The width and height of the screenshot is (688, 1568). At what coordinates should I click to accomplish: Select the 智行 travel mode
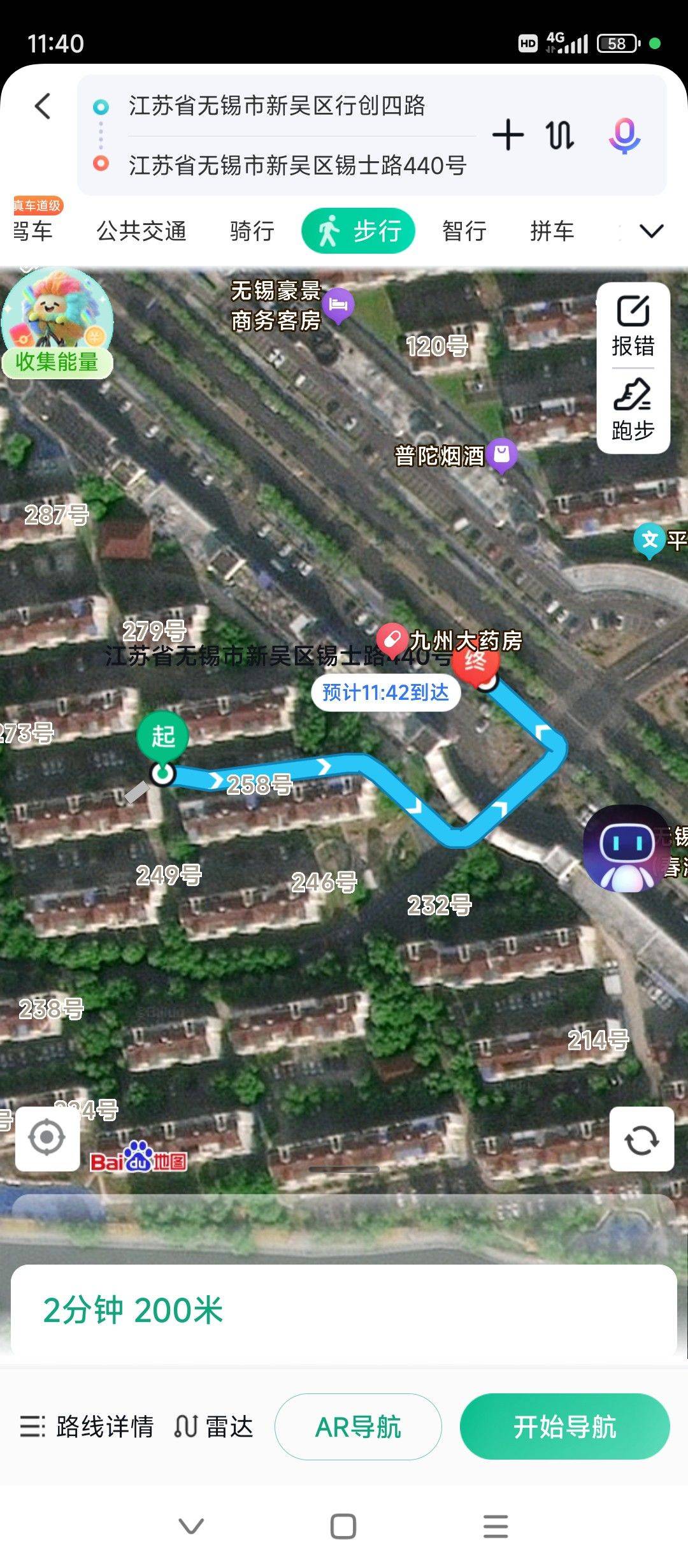(x=464, y=231)
